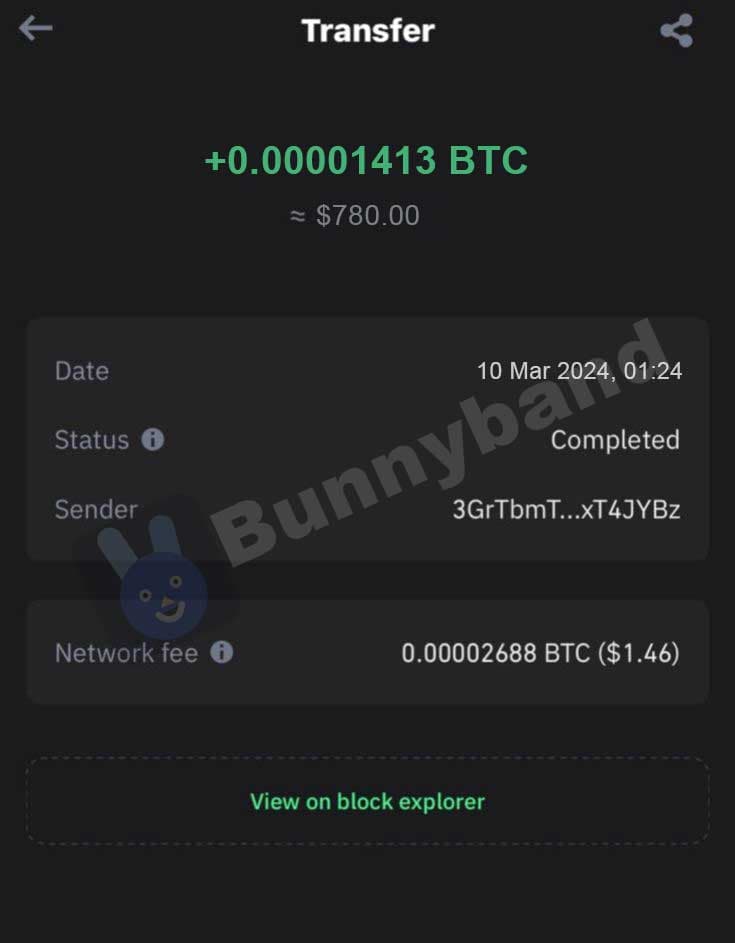The height and width of the screenshot is (943, 735).
Task: Tap the Status row label
Action: pos(91,440)
